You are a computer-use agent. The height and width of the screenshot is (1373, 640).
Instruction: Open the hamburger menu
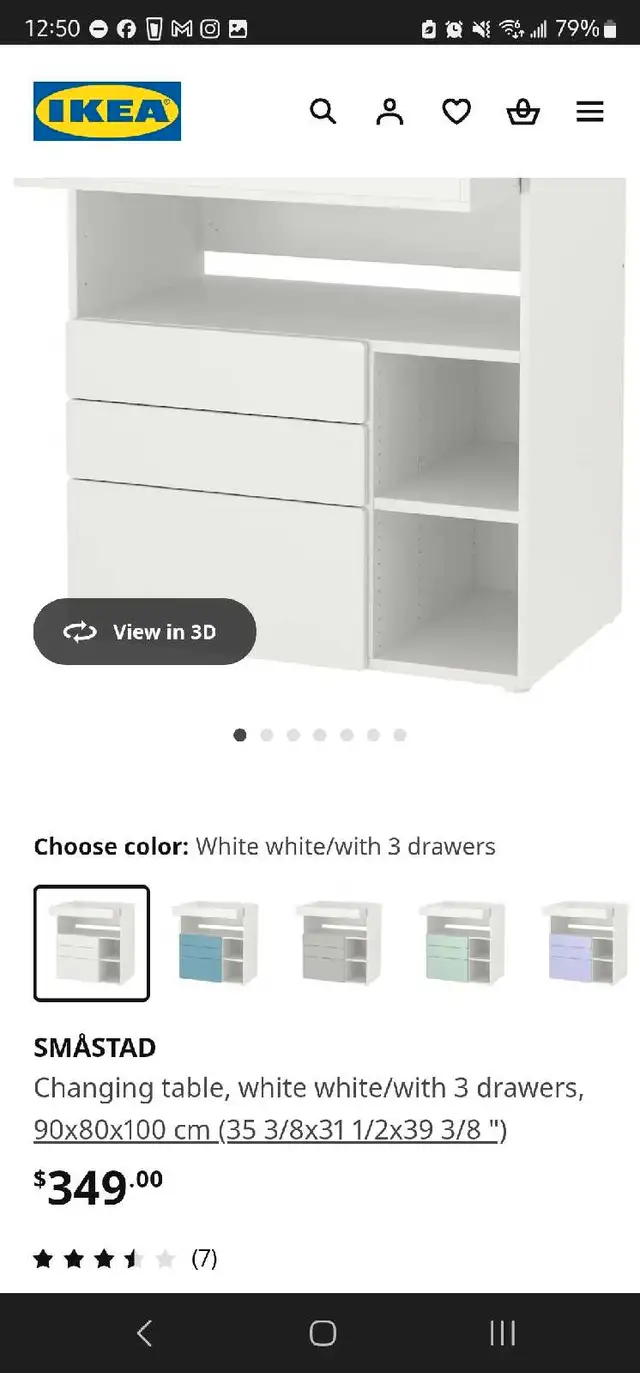pyautogui.click(x=590, y=111)
